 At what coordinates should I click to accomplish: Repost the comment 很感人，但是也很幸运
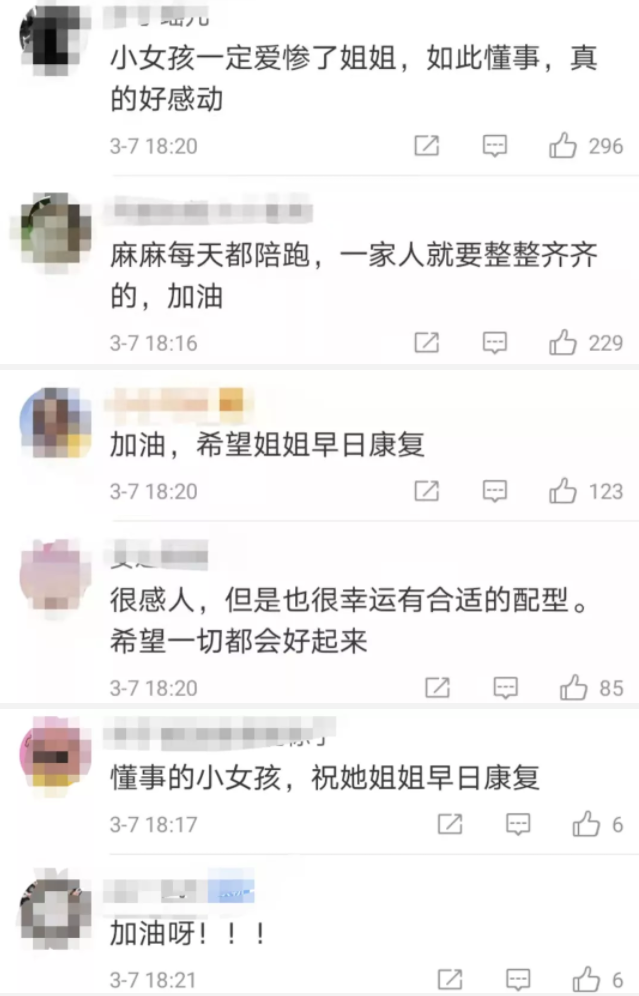click(438, 688)
